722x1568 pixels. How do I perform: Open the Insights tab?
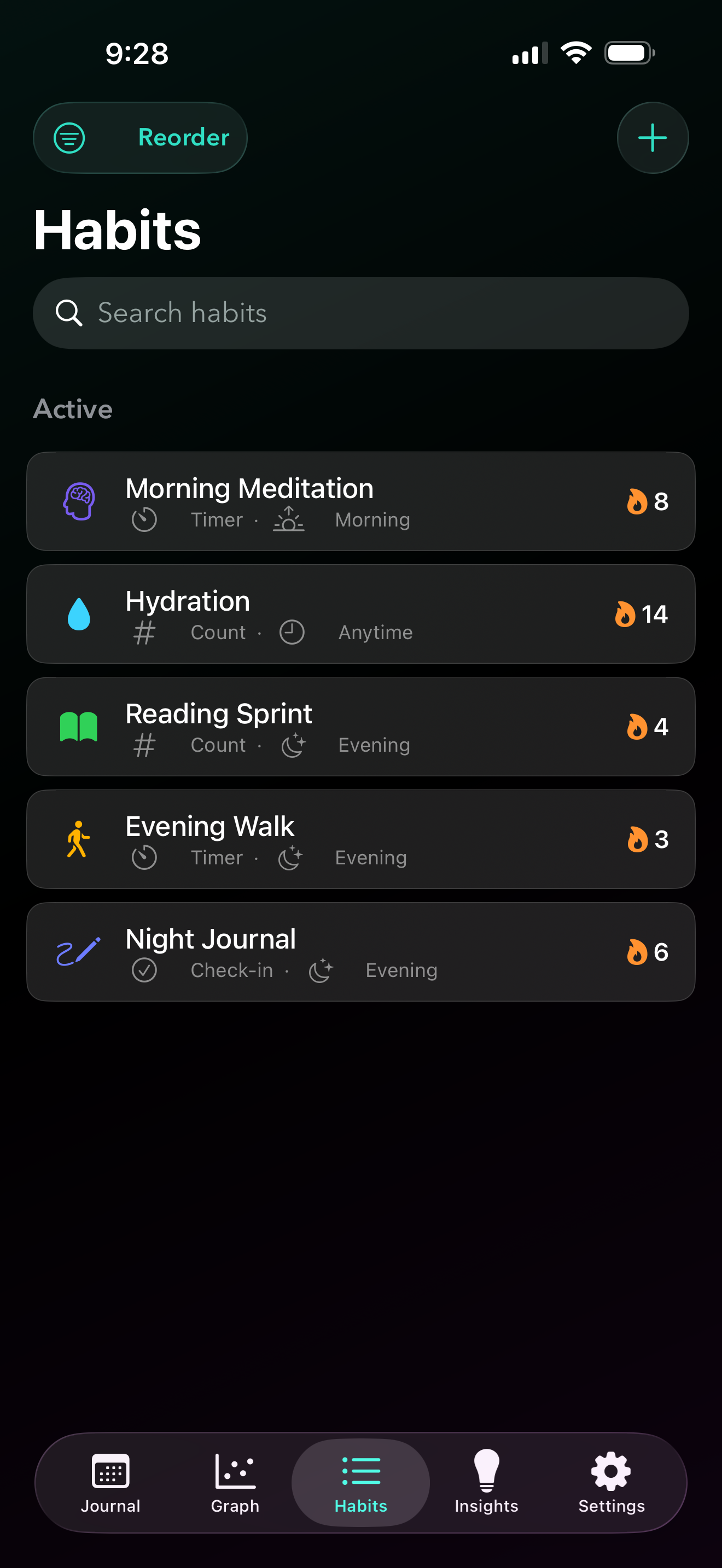[486, 1483]
